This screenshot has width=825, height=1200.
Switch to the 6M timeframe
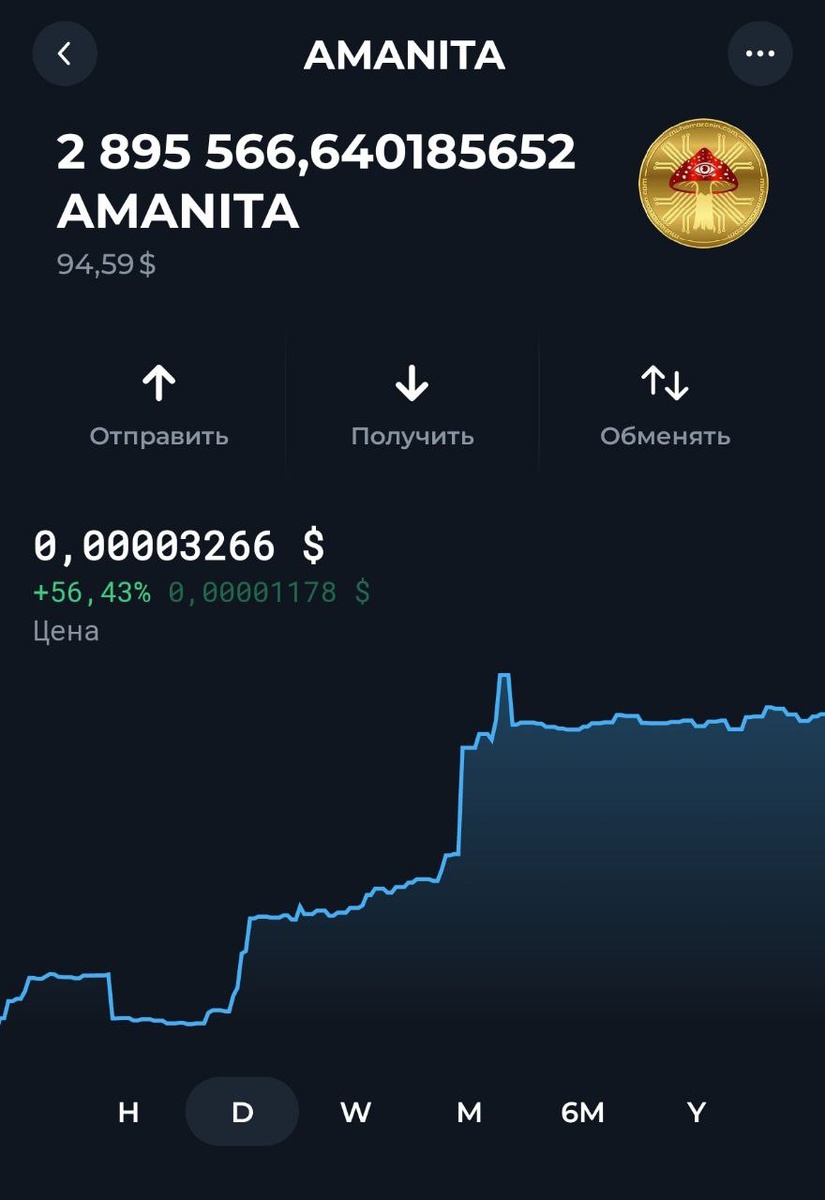pos(583,1111)
